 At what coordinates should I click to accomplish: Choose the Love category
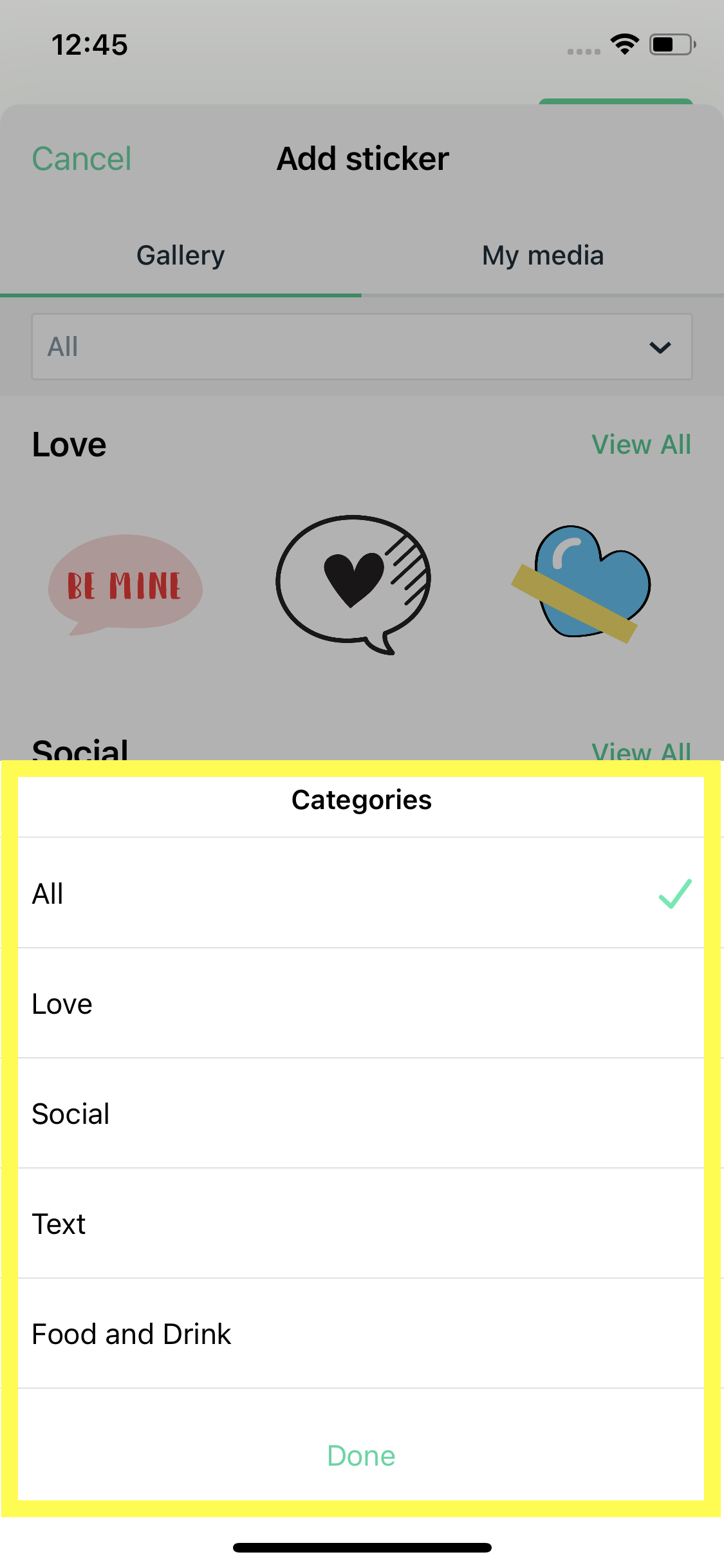362,1003
